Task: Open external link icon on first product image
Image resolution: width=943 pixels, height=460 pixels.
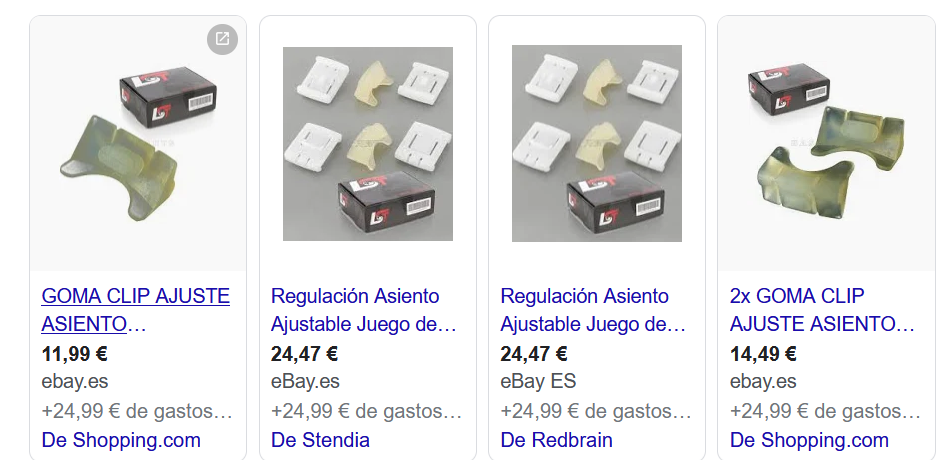Action: [x=222, y=39]
